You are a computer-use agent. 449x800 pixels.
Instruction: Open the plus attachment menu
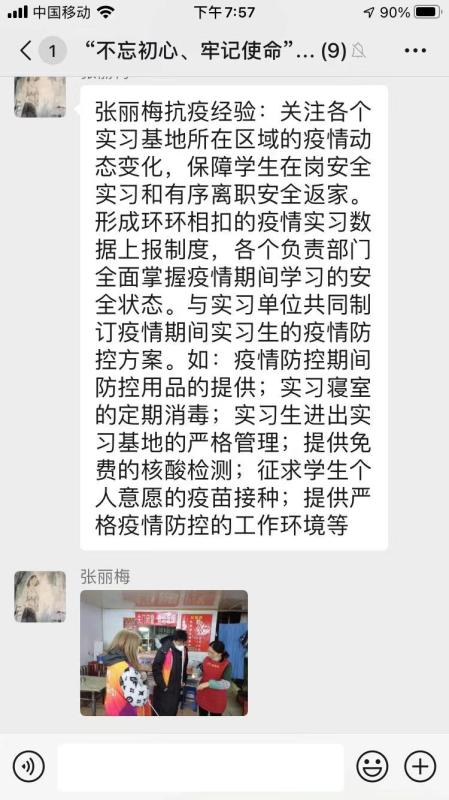coord(420,766)
